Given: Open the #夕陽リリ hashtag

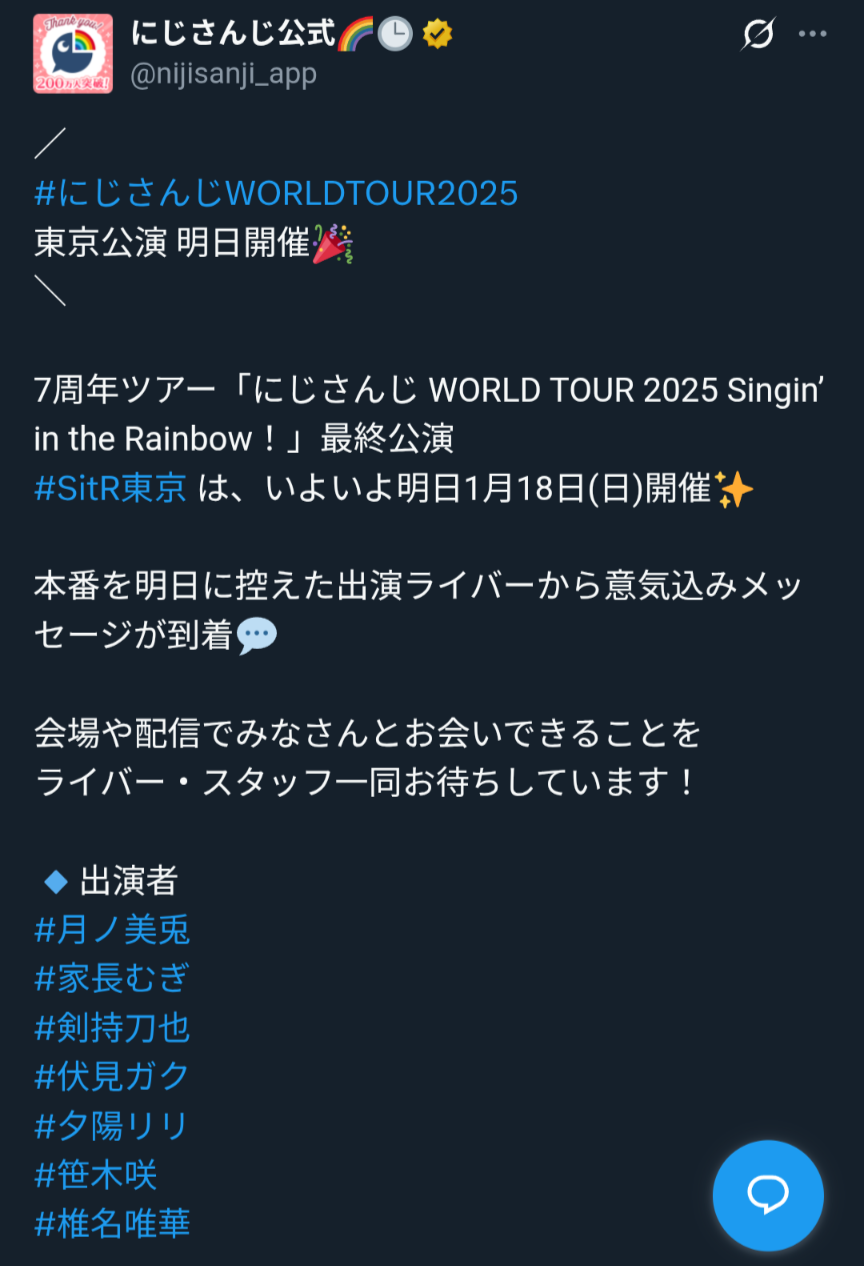Looking at the screenshot, I should (x=112, y=1125).
